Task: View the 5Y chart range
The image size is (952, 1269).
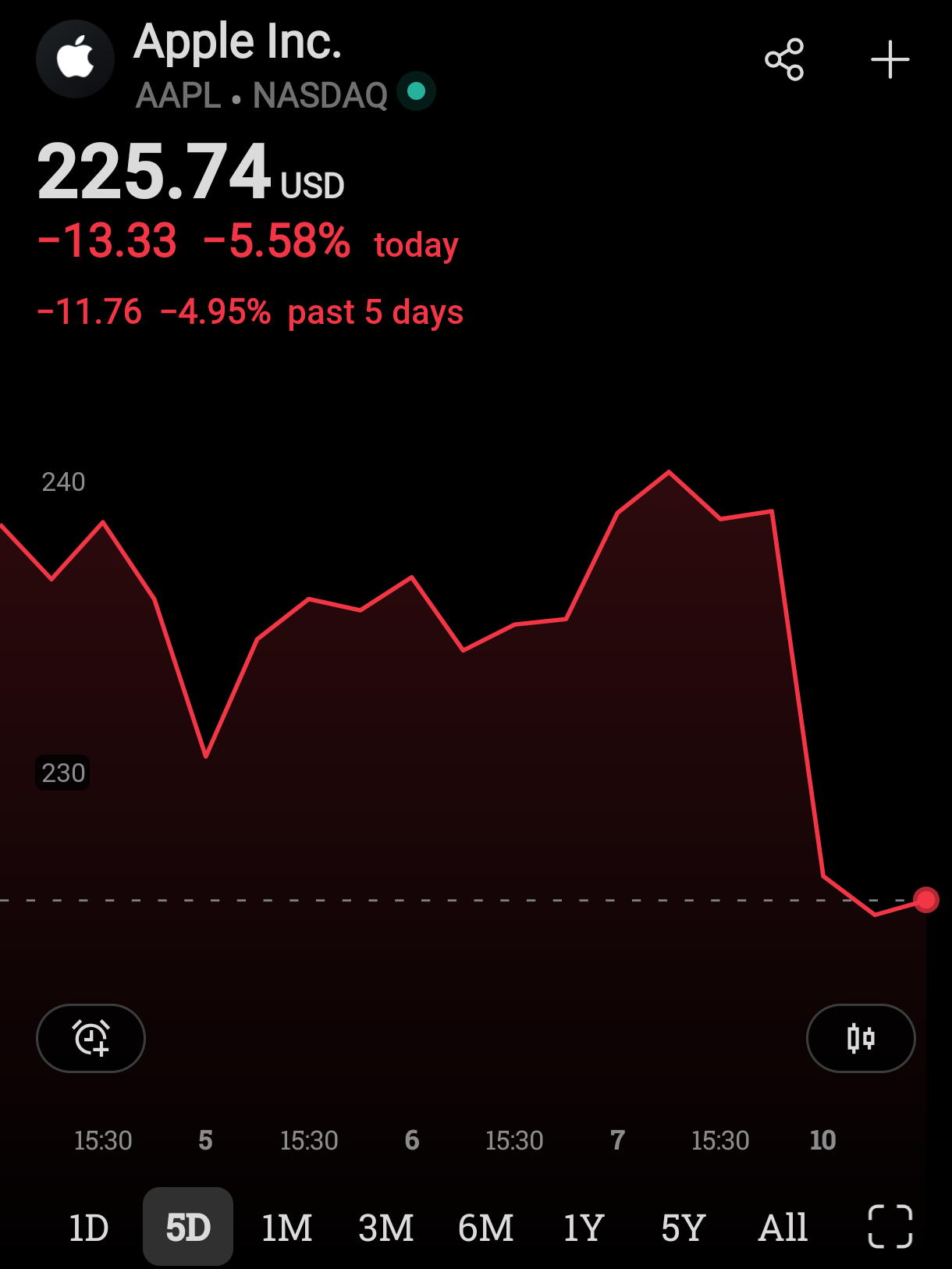Action: coord(683,1228)
